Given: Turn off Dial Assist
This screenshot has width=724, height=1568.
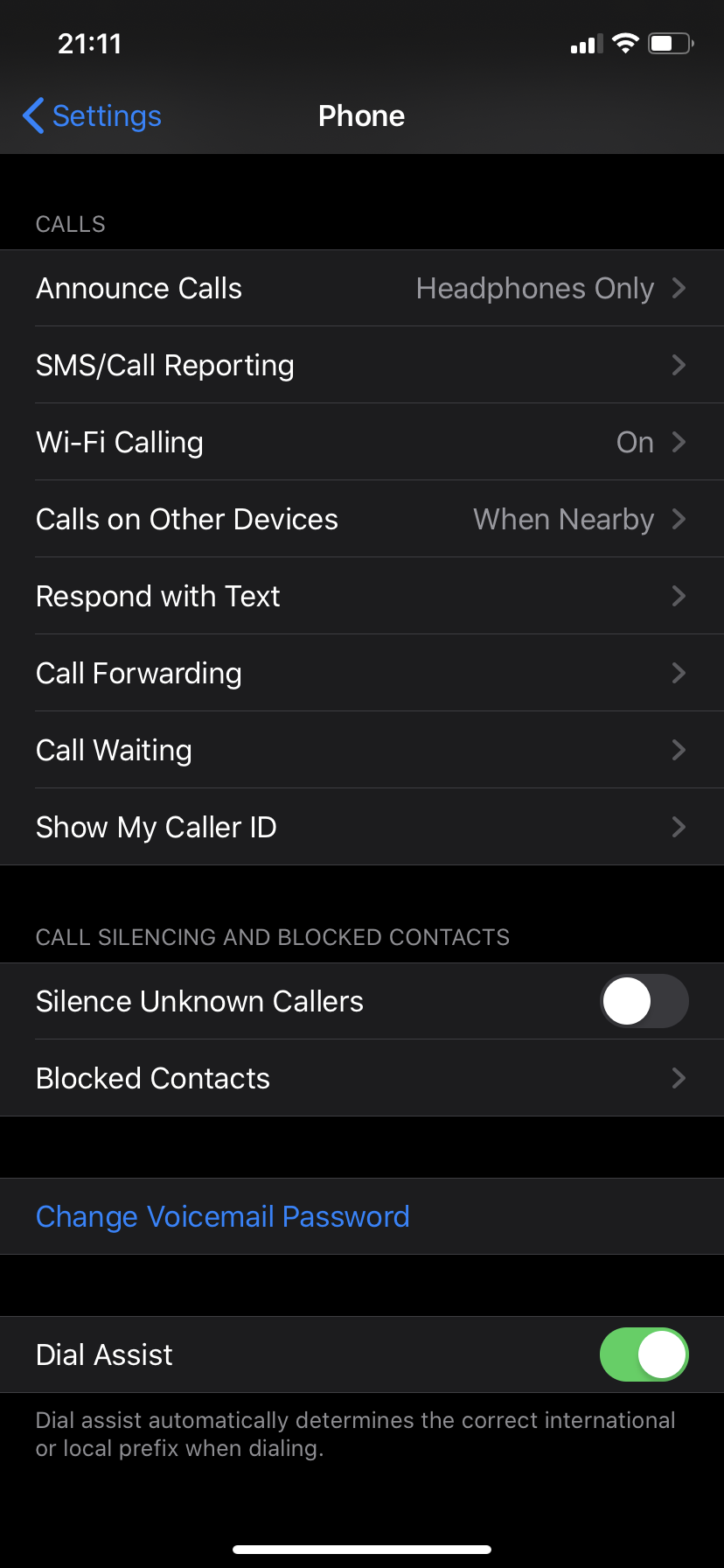Looking at the screenshot, I should [644, 1354].
